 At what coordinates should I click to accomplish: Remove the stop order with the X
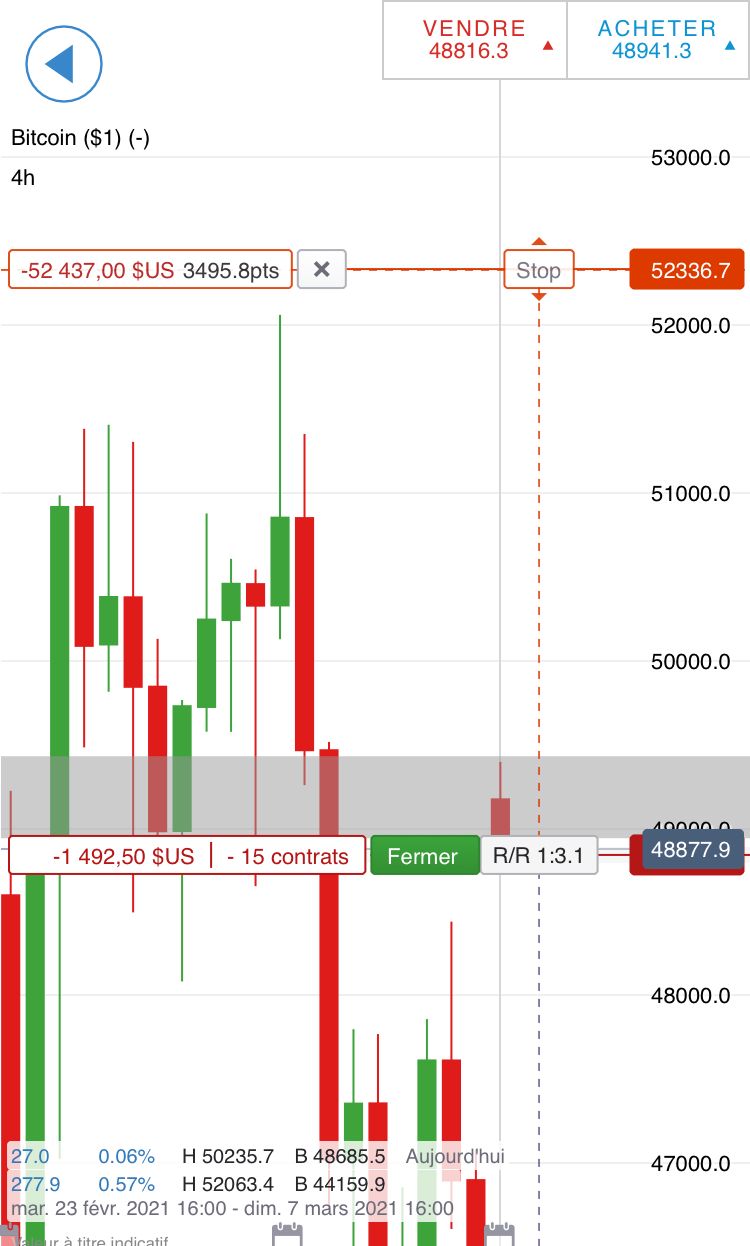click(x=322, y=269)
